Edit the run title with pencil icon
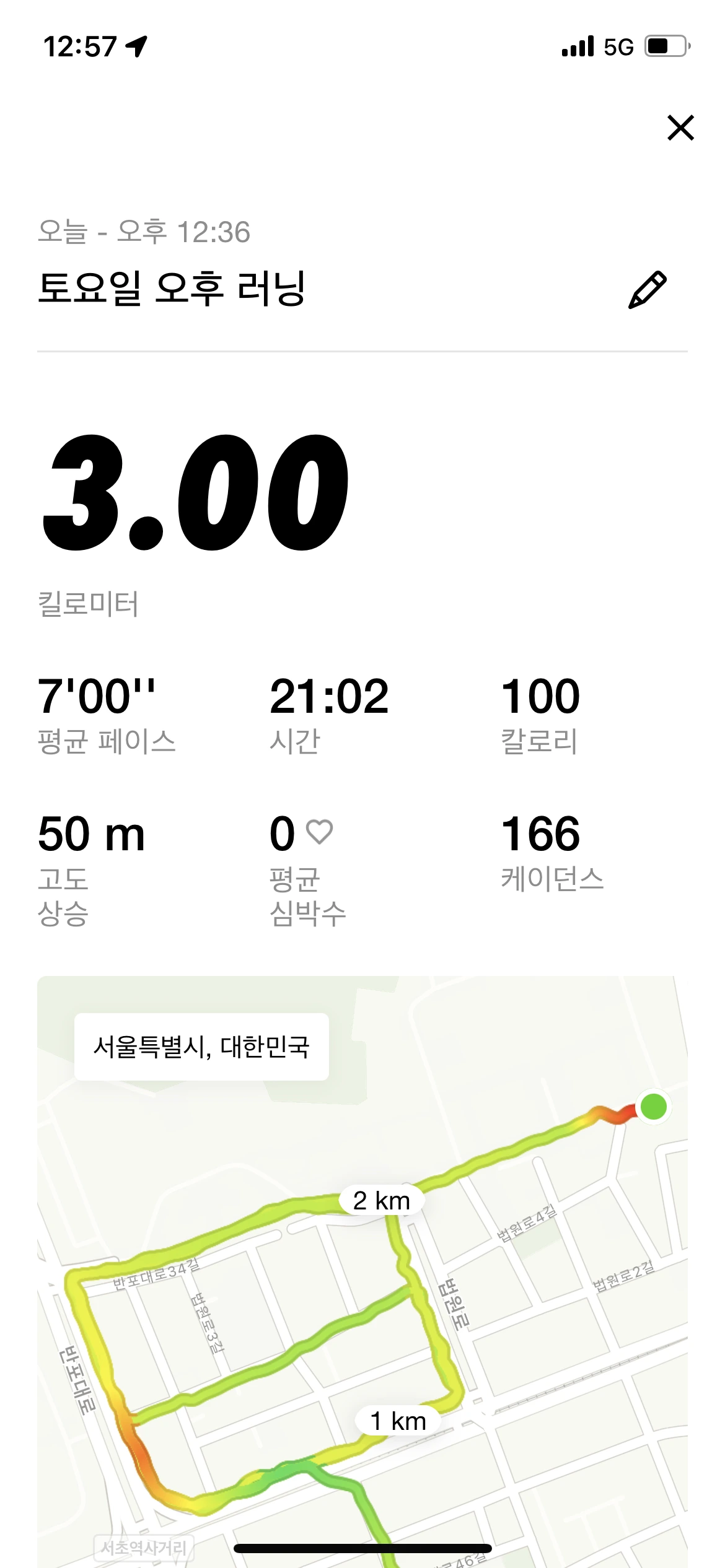 tap(648, 289)
